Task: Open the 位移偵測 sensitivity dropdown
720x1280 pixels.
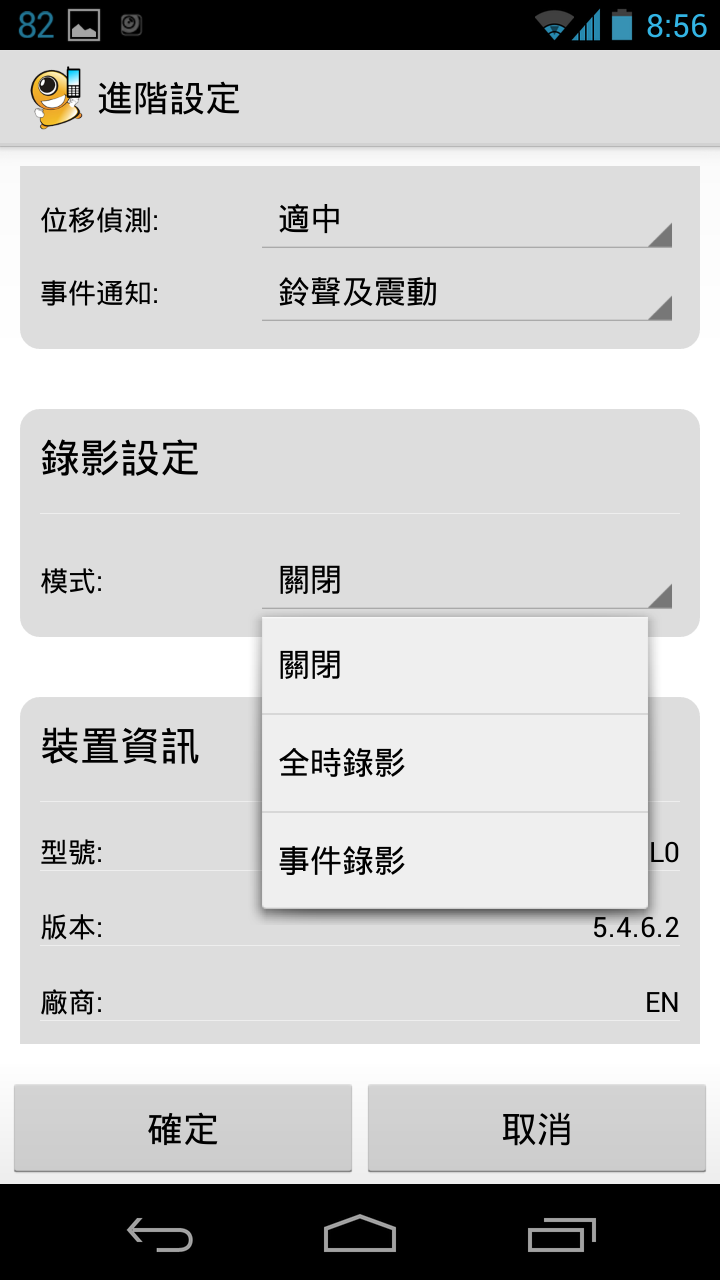Action: click(x=466, y=220)
